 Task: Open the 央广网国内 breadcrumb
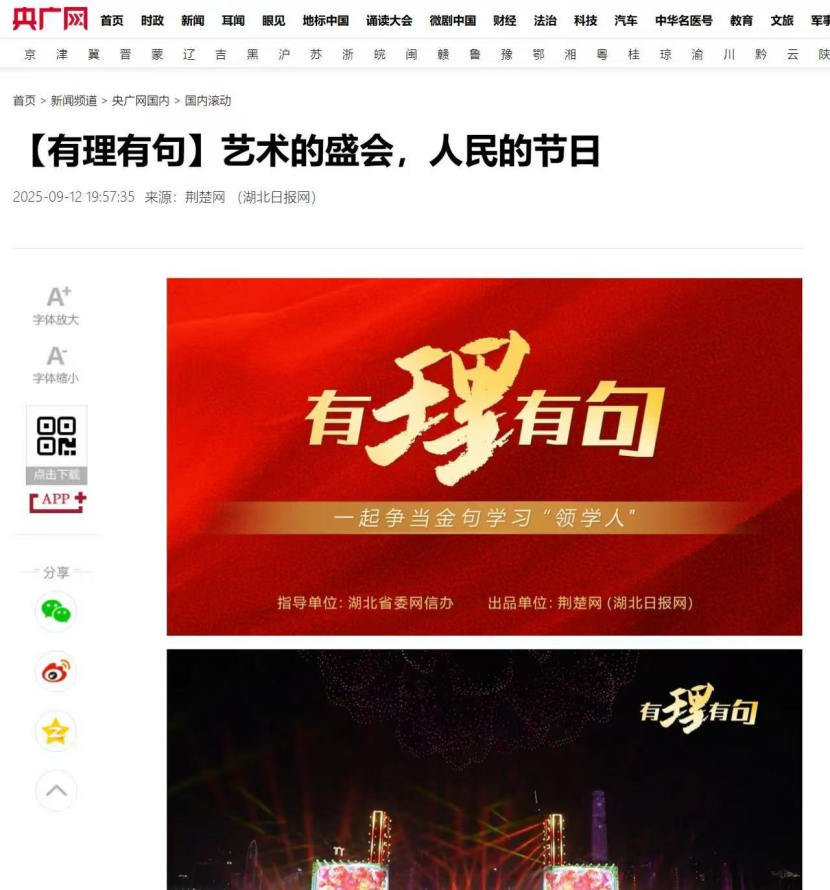pyautogui.click(x=141, y=101)
